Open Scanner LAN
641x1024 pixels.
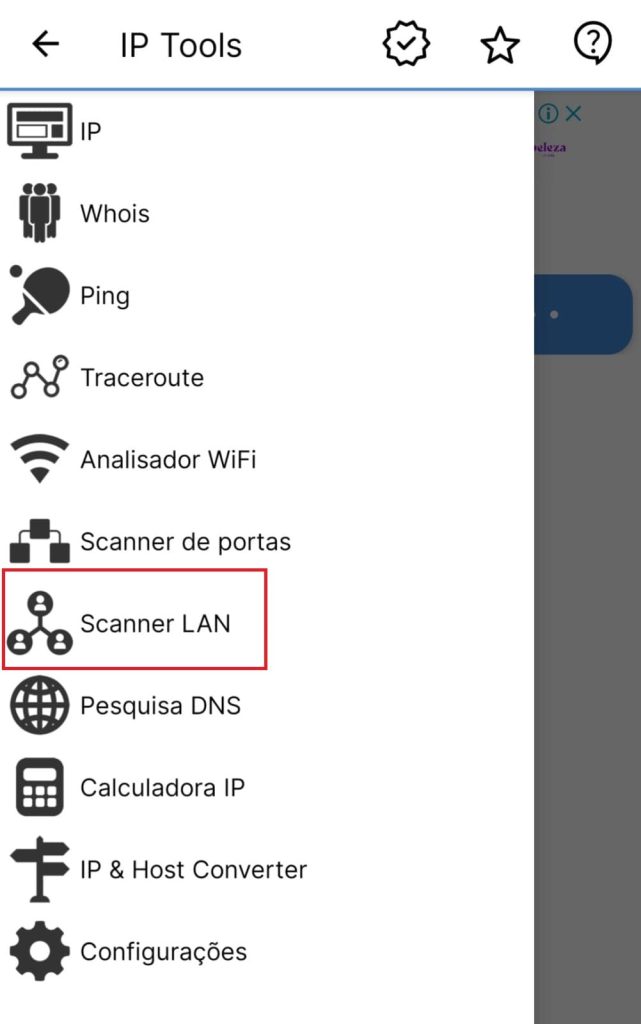pos(155,623)
